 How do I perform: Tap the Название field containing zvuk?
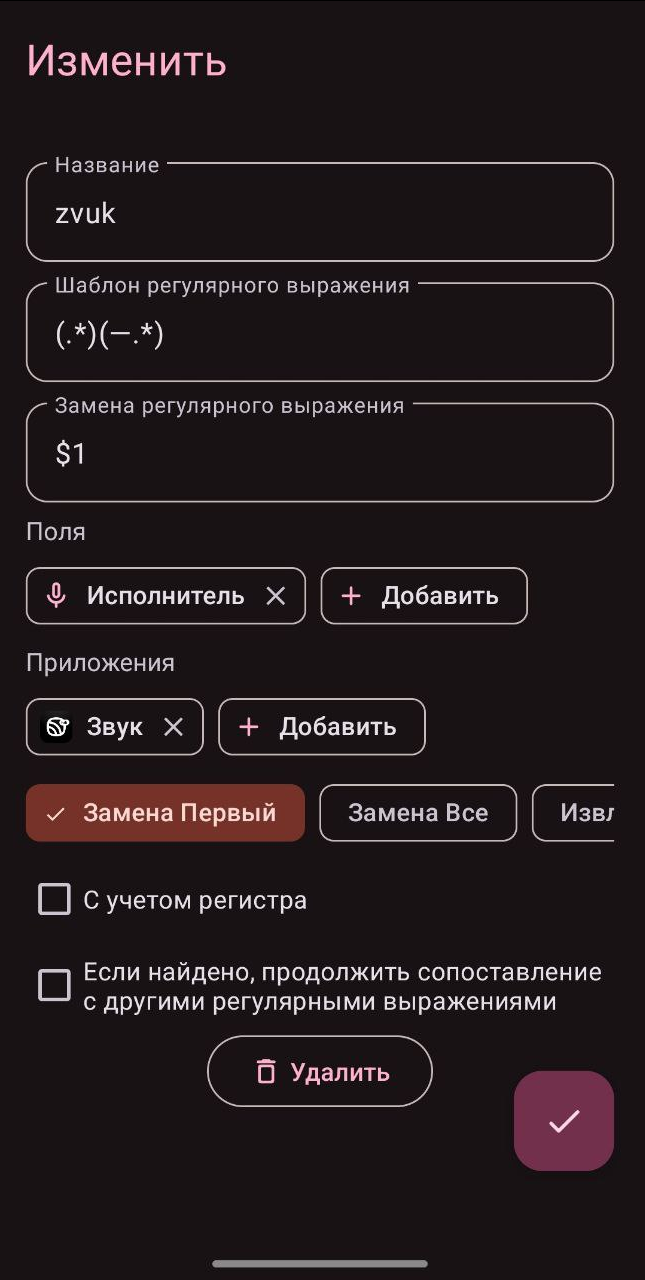[320, 212]
